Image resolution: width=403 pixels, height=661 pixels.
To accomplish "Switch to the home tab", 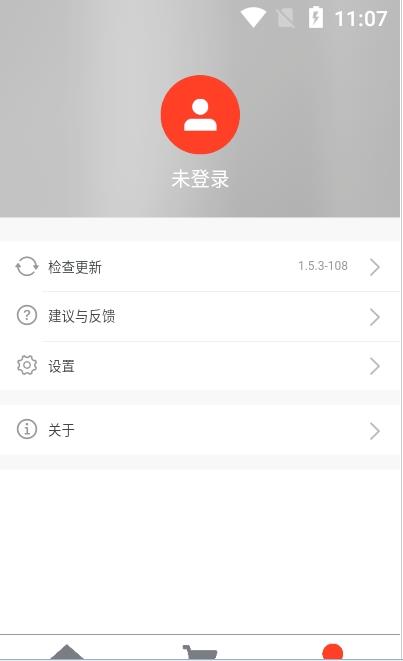I will (x=67, y=651).
